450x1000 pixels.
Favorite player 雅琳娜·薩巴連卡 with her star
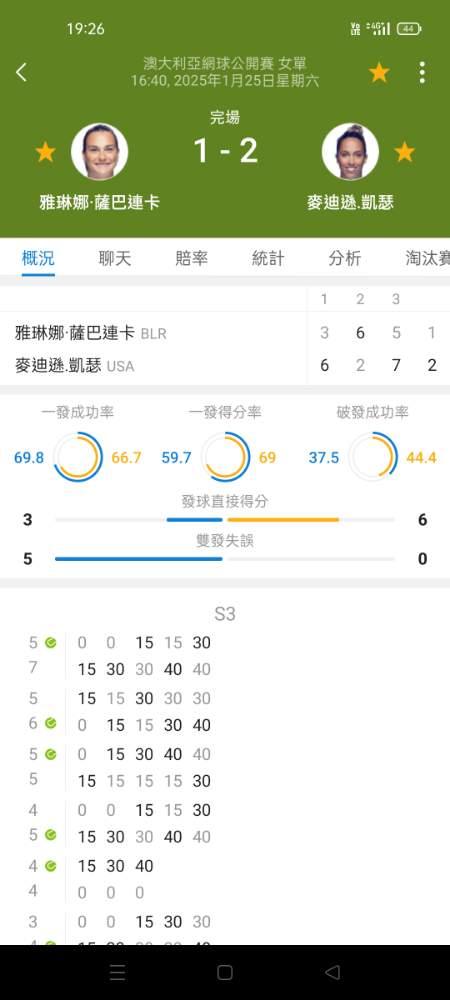click(45, 152)
